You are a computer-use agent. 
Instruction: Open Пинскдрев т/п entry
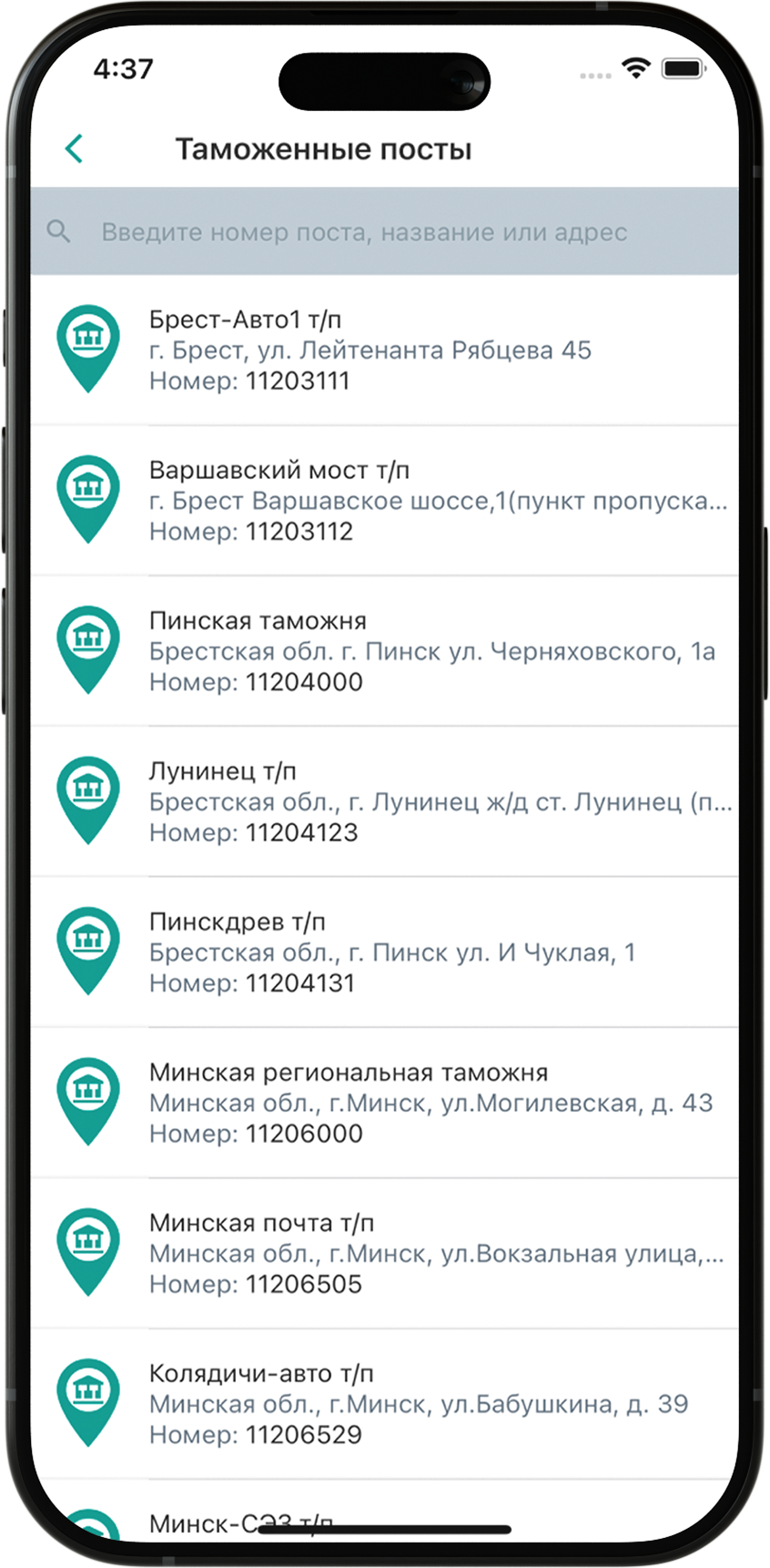(x=382, y=952)
